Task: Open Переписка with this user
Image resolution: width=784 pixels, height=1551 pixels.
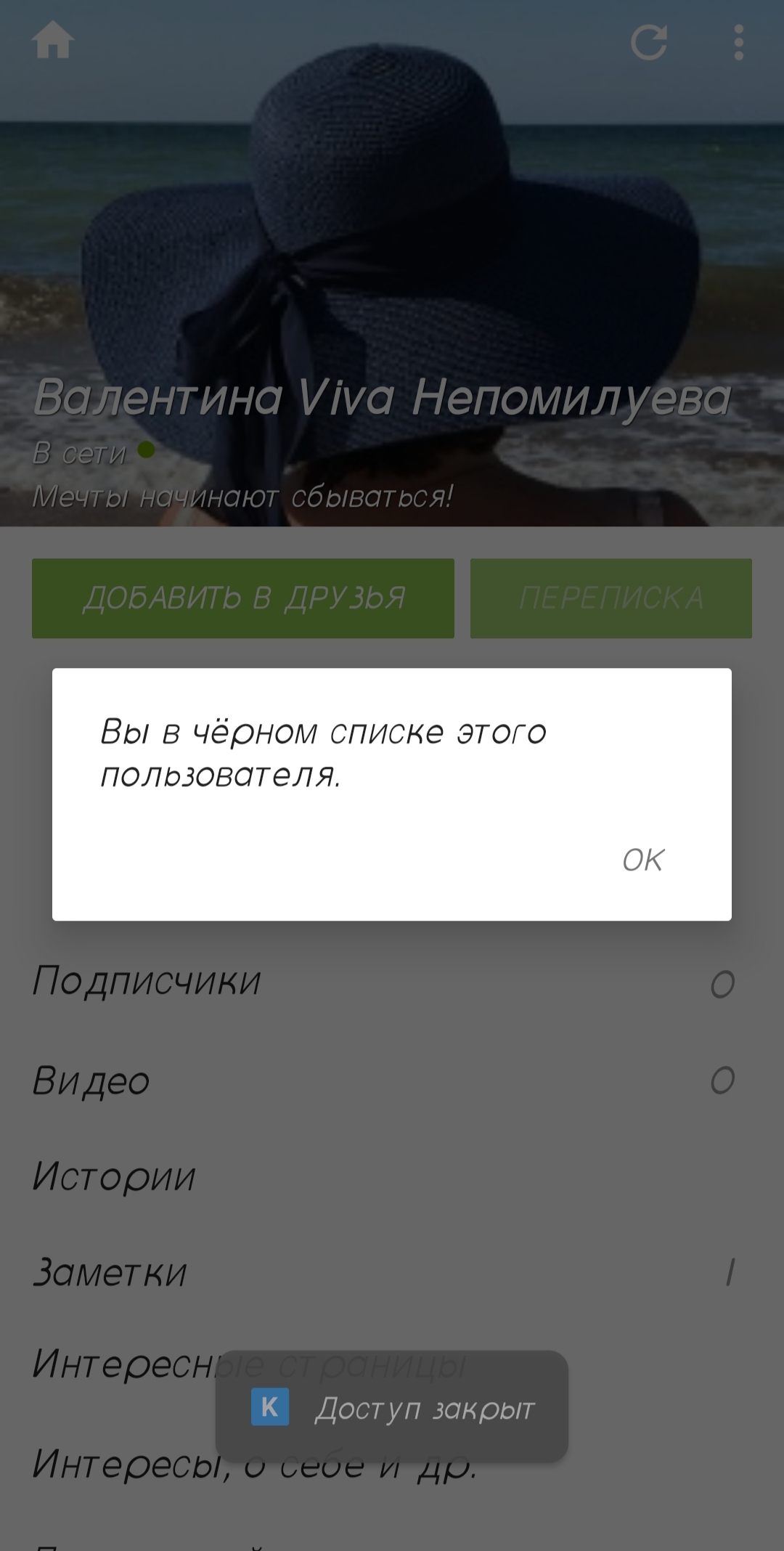Action: 611,598
